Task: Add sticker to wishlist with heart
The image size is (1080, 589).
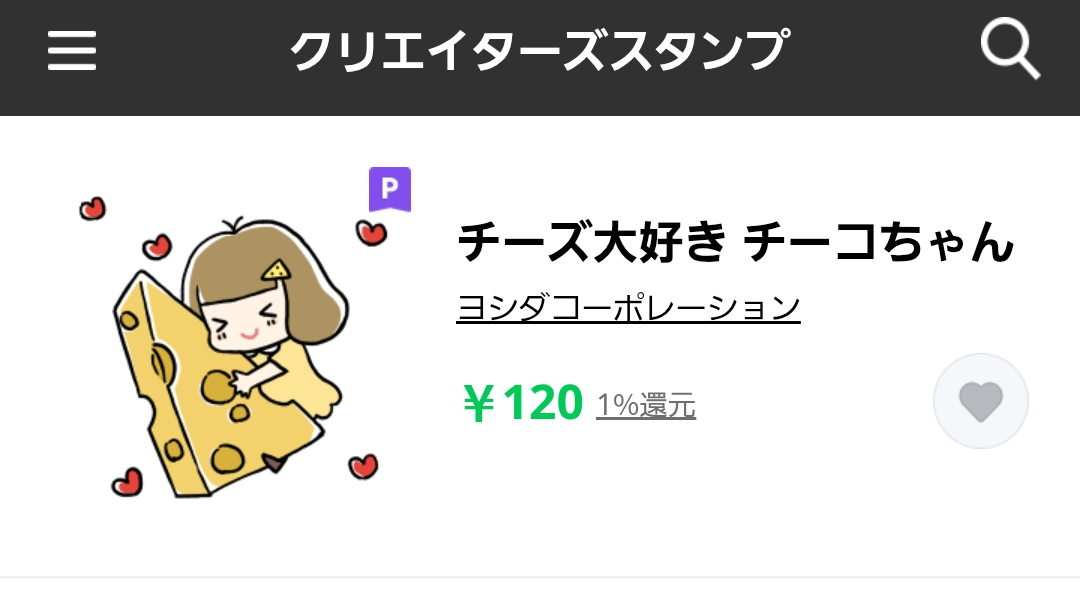Action: point(980,402)
